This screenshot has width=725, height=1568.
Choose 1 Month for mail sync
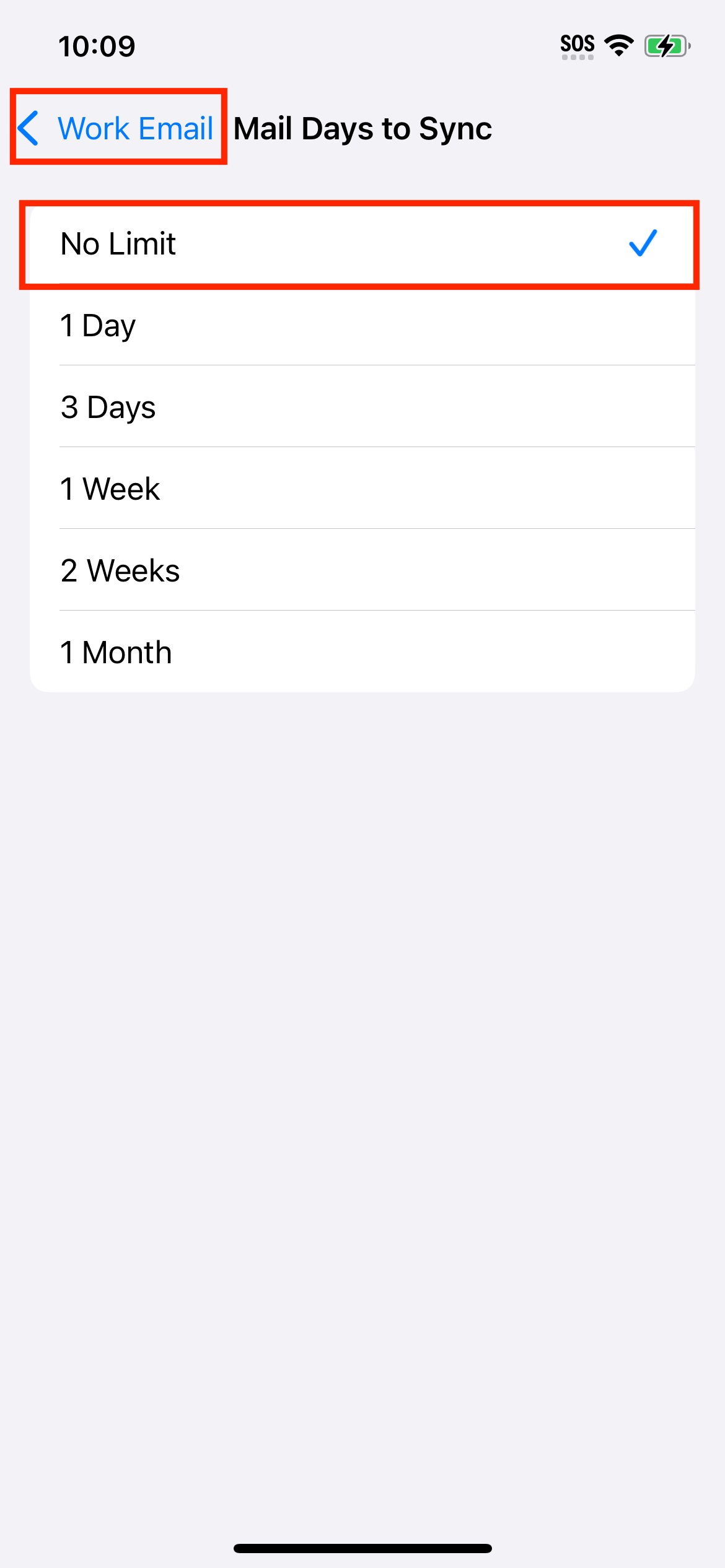(x=362, y=652)
